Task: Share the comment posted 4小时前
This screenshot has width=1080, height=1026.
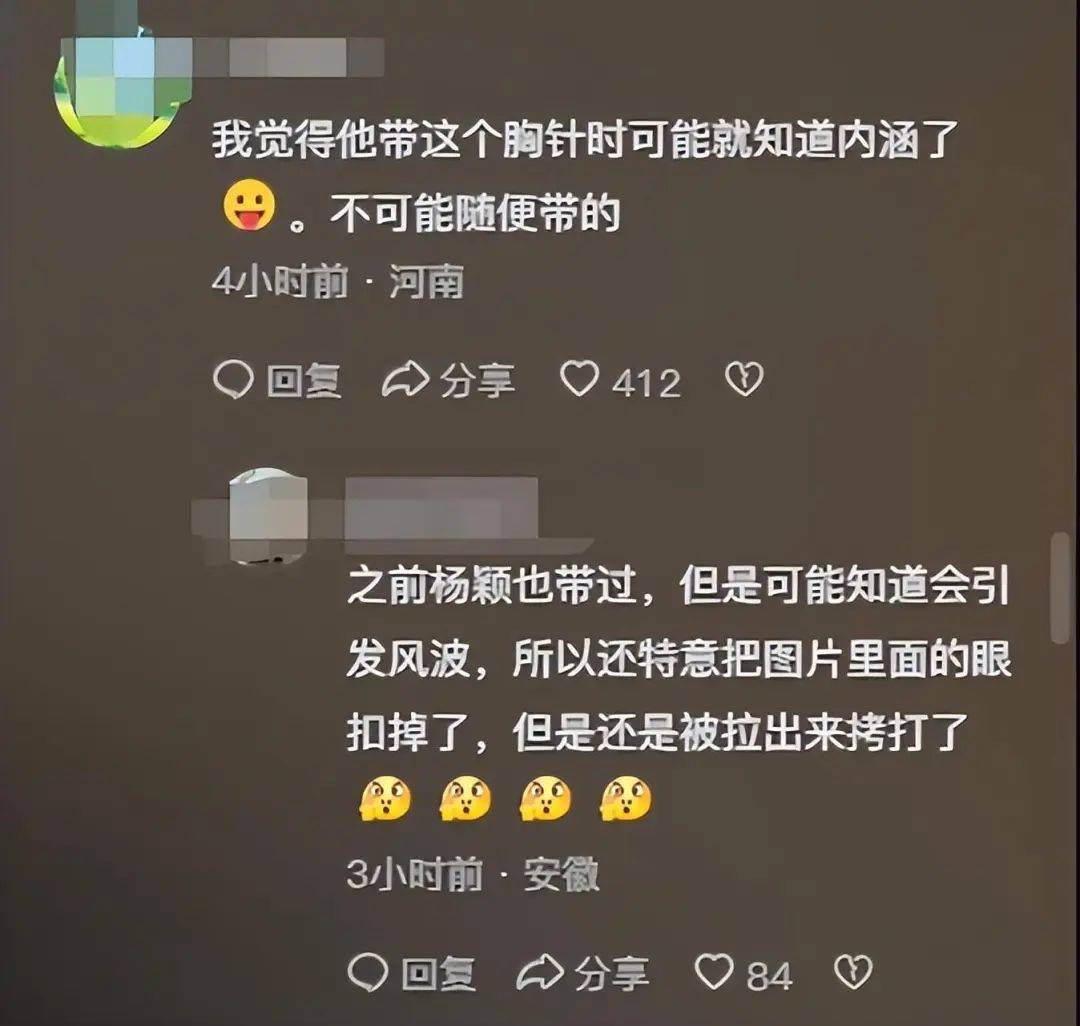Action: click(449, 381)
